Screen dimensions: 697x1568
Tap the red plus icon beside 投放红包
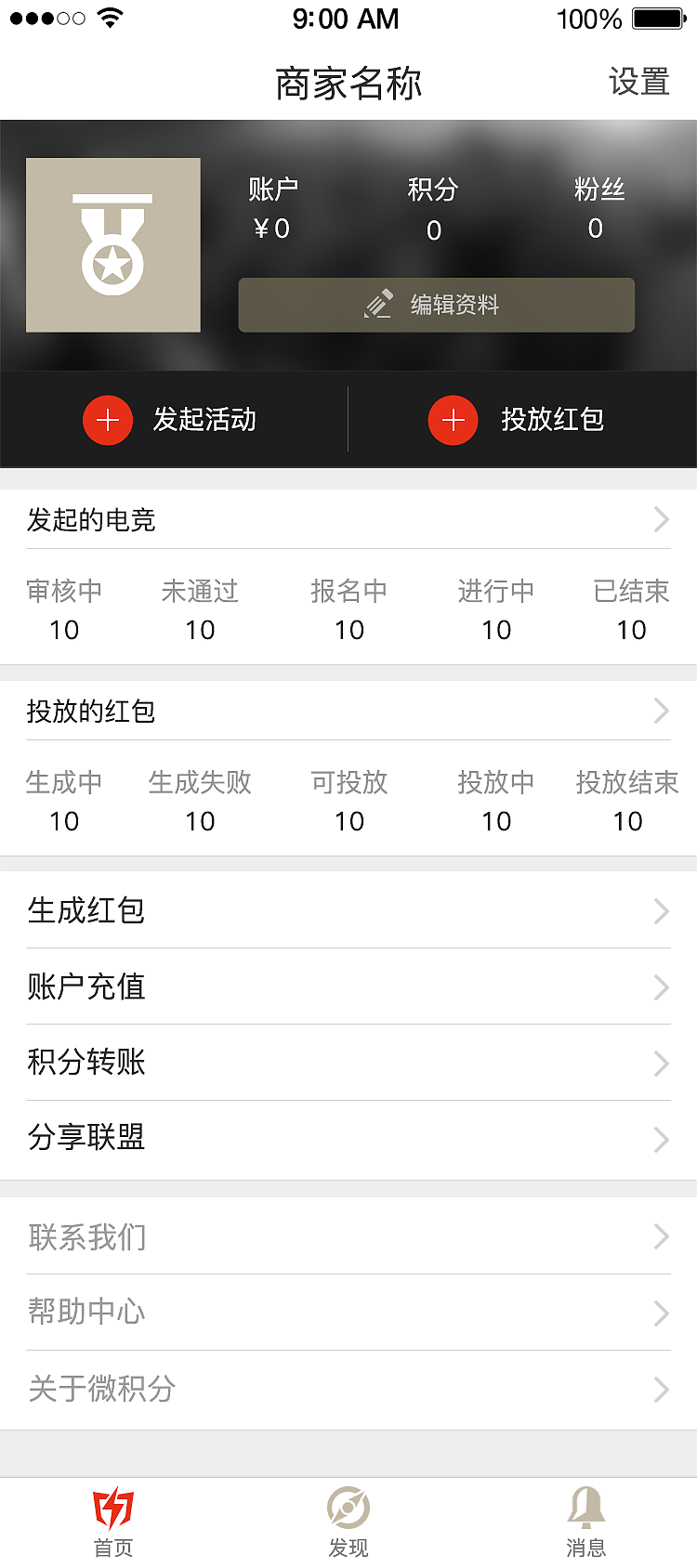(453, 420)
